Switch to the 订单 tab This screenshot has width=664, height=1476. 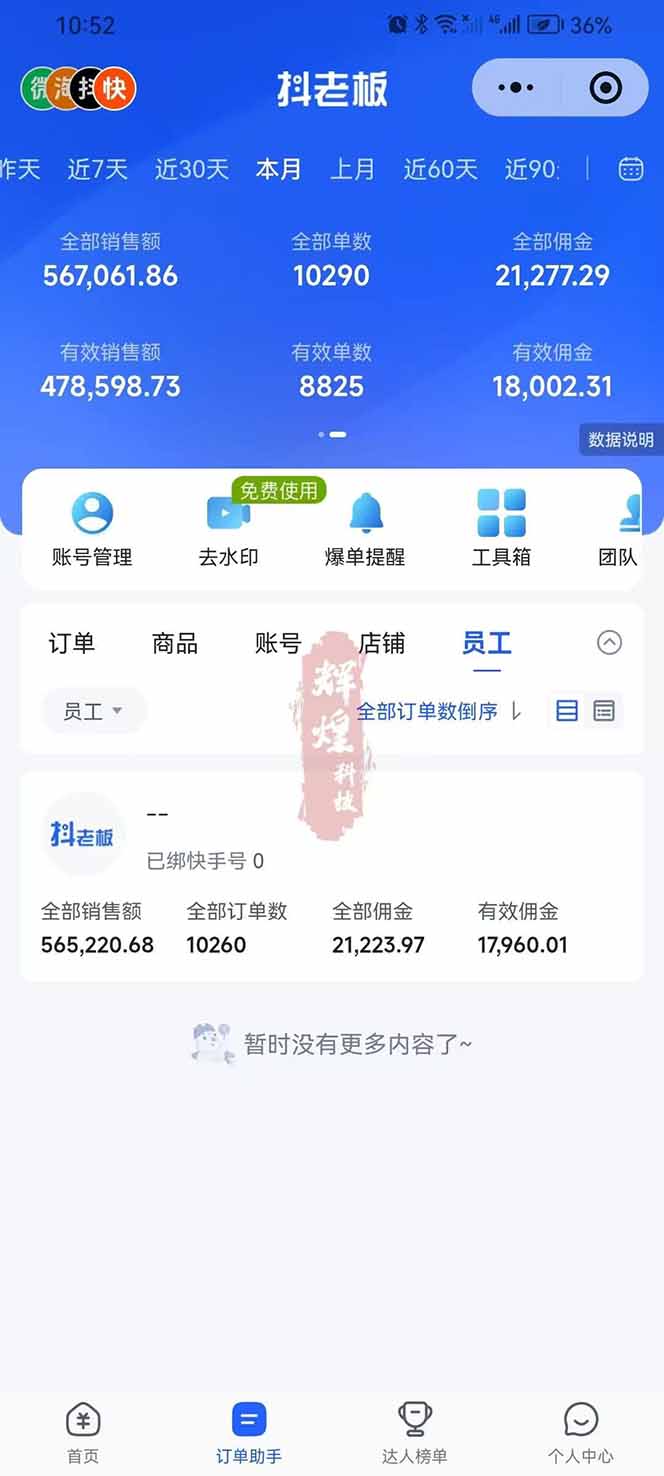coord(72,643)
